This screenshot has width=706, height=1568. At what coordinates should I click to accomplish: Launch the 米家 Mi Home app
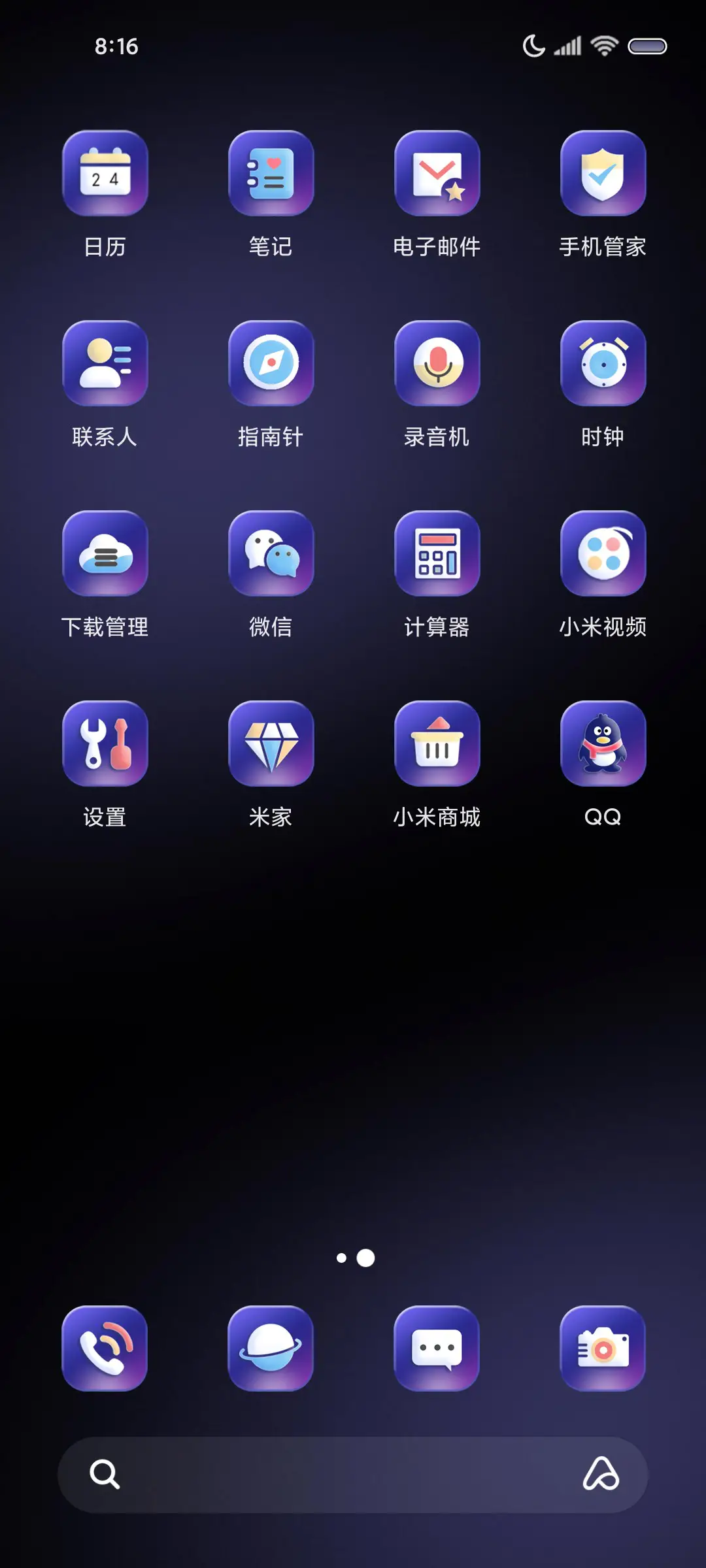coord(271,743)
